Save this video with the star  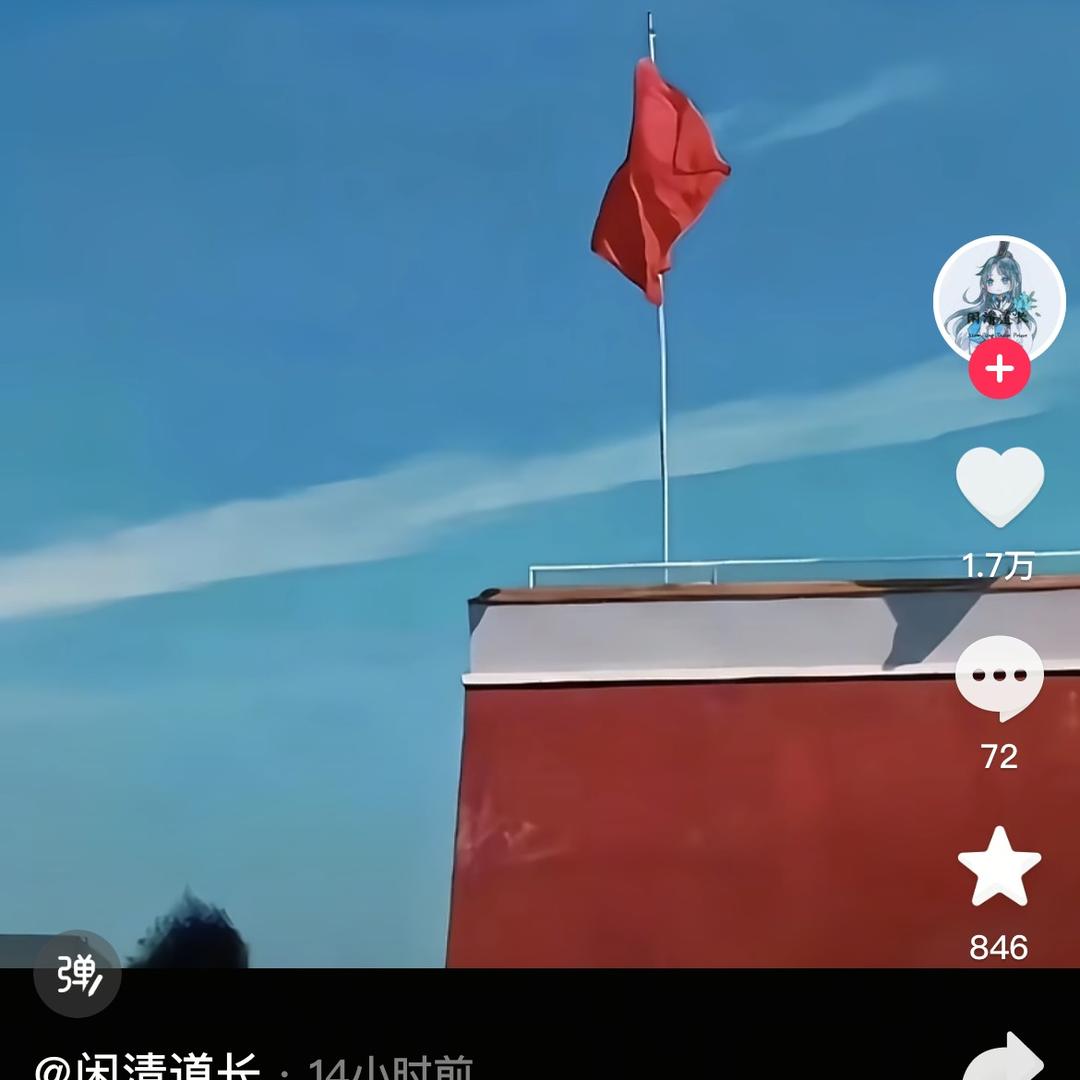click(999, 868)
